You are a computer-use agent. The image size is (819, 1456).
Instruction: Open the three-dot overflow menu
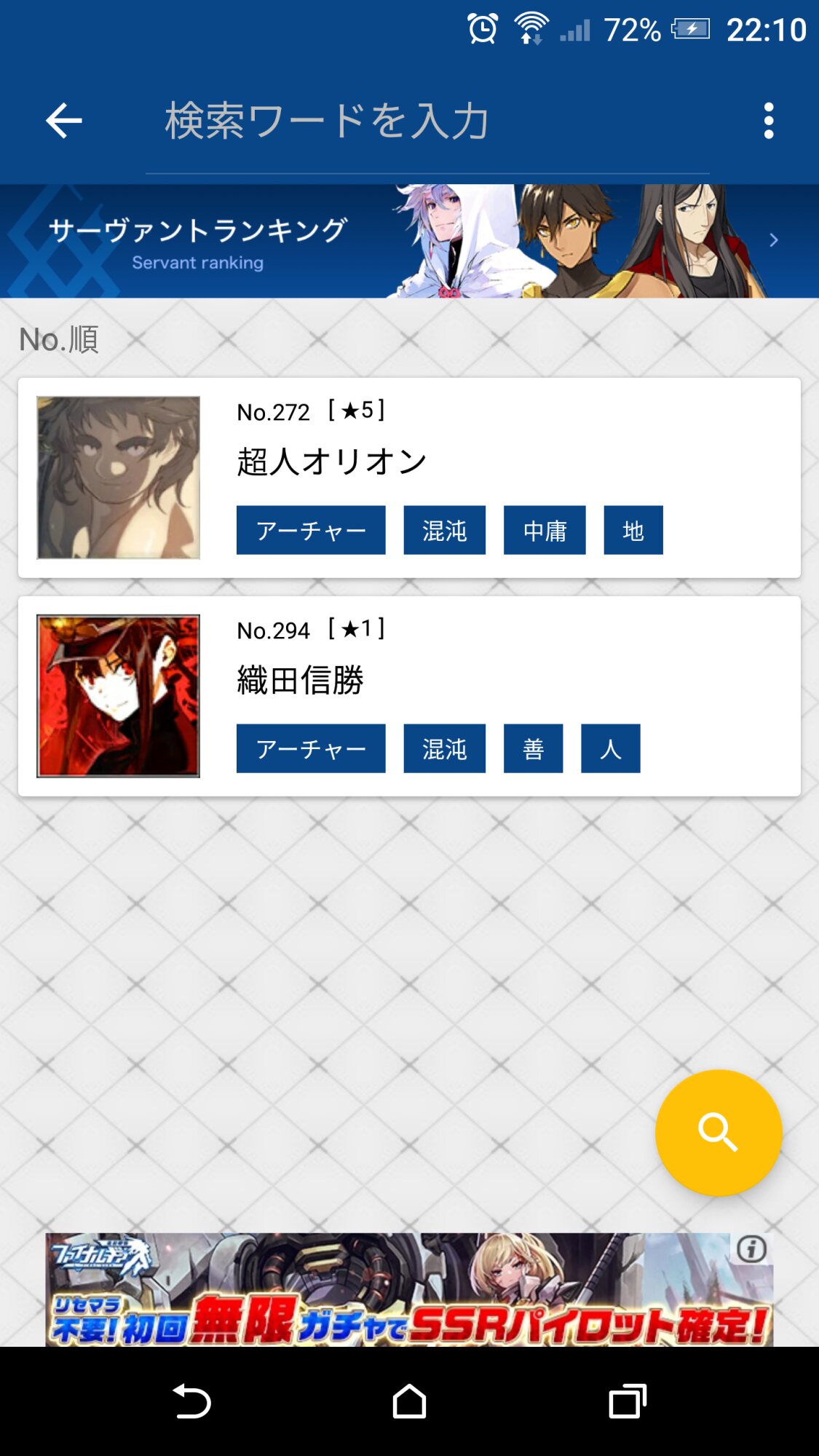click(x=768, y=121)
